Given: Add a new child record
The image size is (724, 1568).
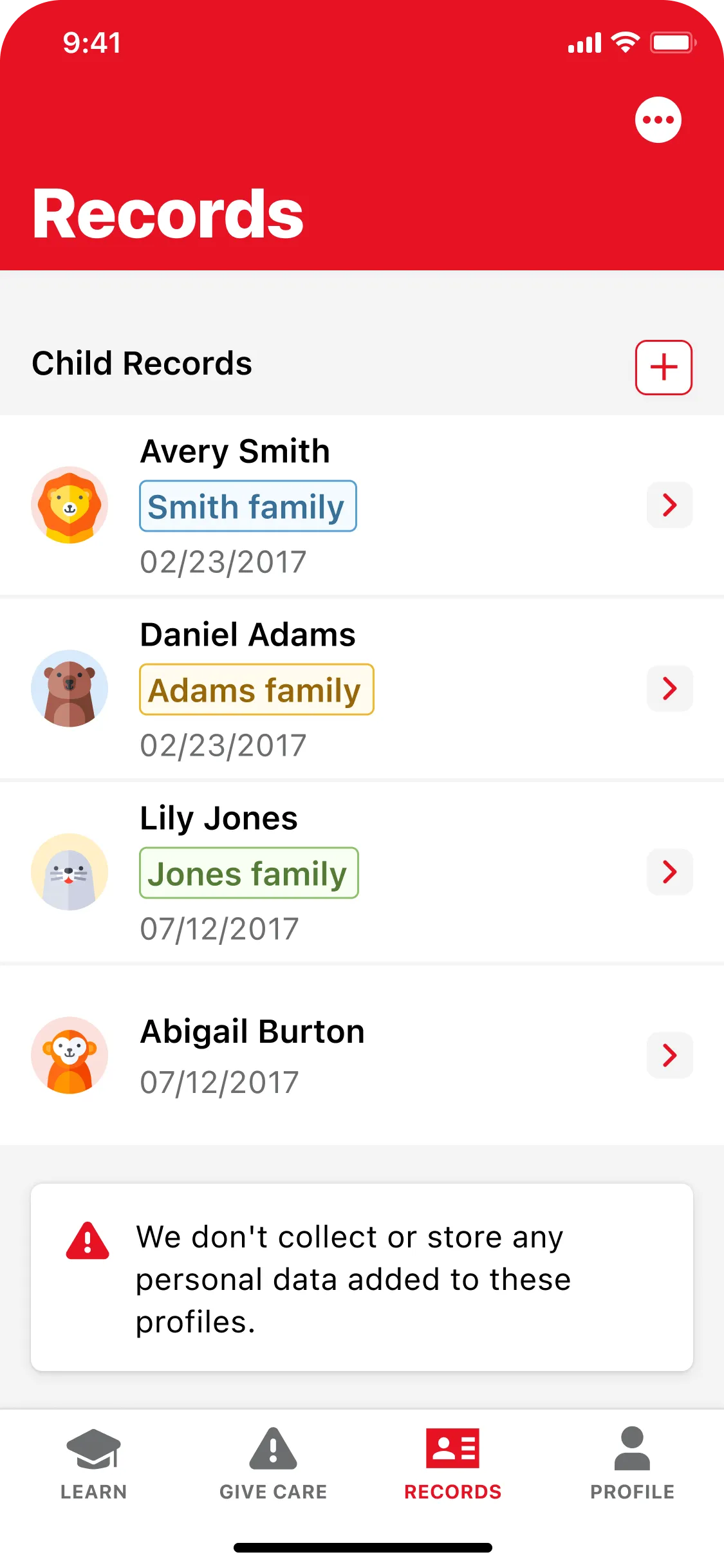Looking at the screenshot, I should [x=664, y=367].
